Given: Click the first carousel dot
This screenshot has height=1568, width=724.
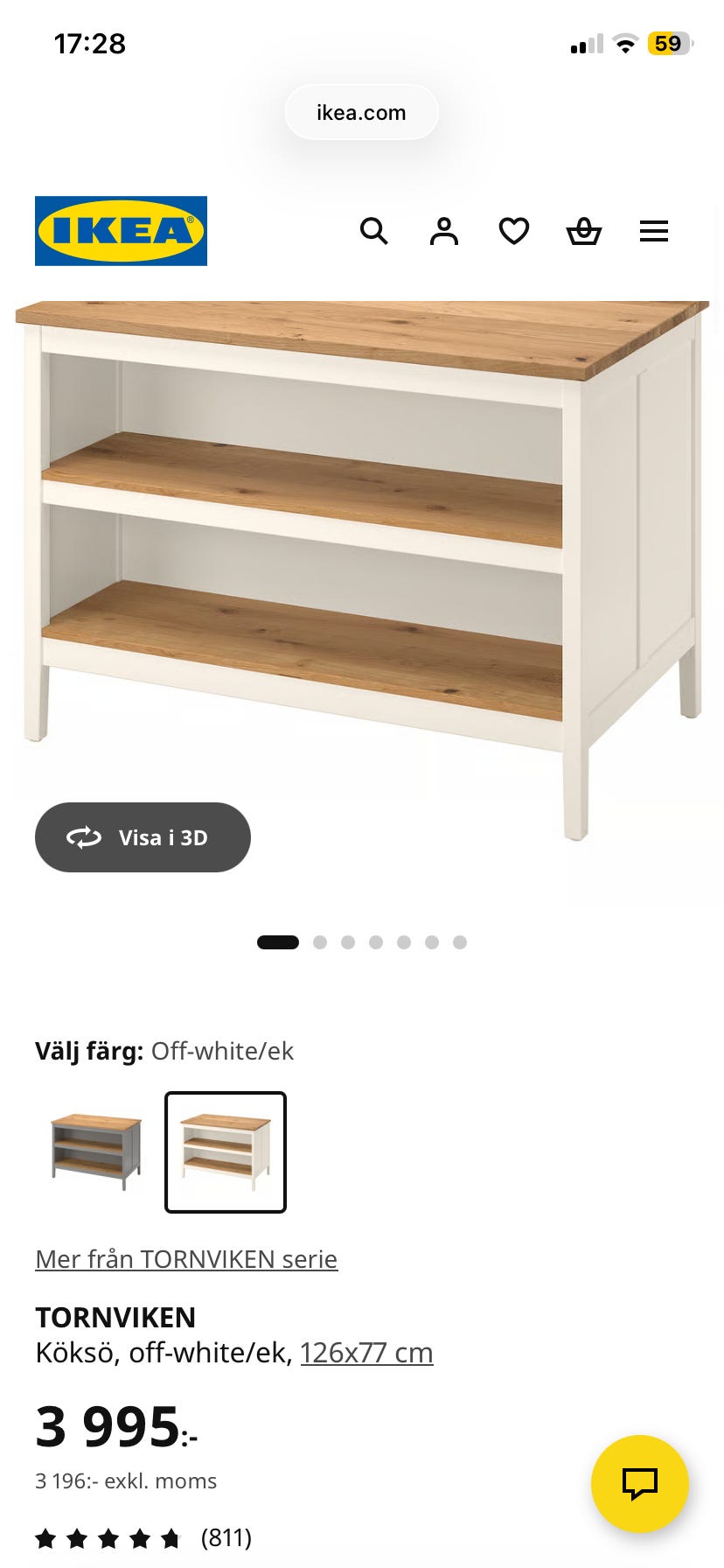Looking at the screenshot, I should coord(278,942).
